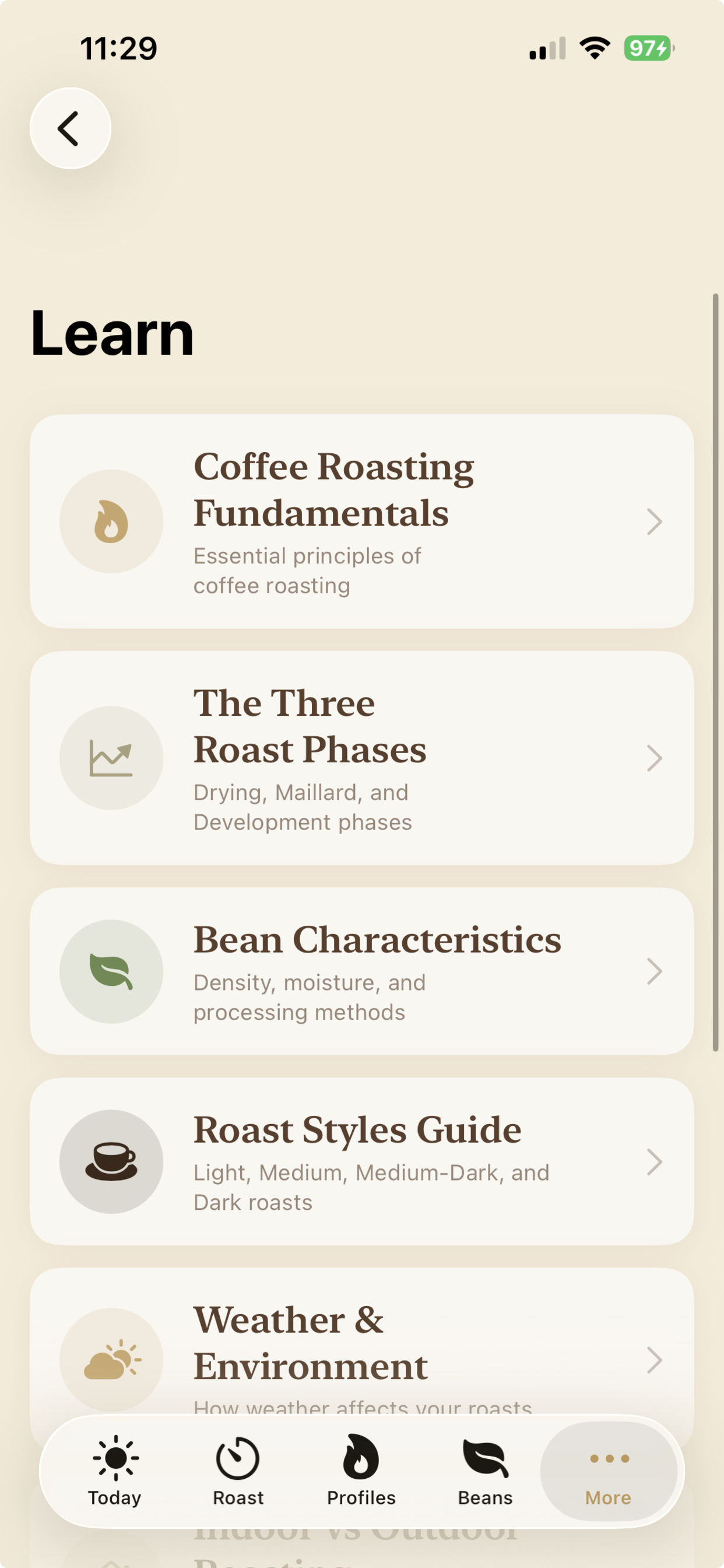Viewport: 724px width, 1568px height.
Task: Tap the back arrow button
Action: 70,128
